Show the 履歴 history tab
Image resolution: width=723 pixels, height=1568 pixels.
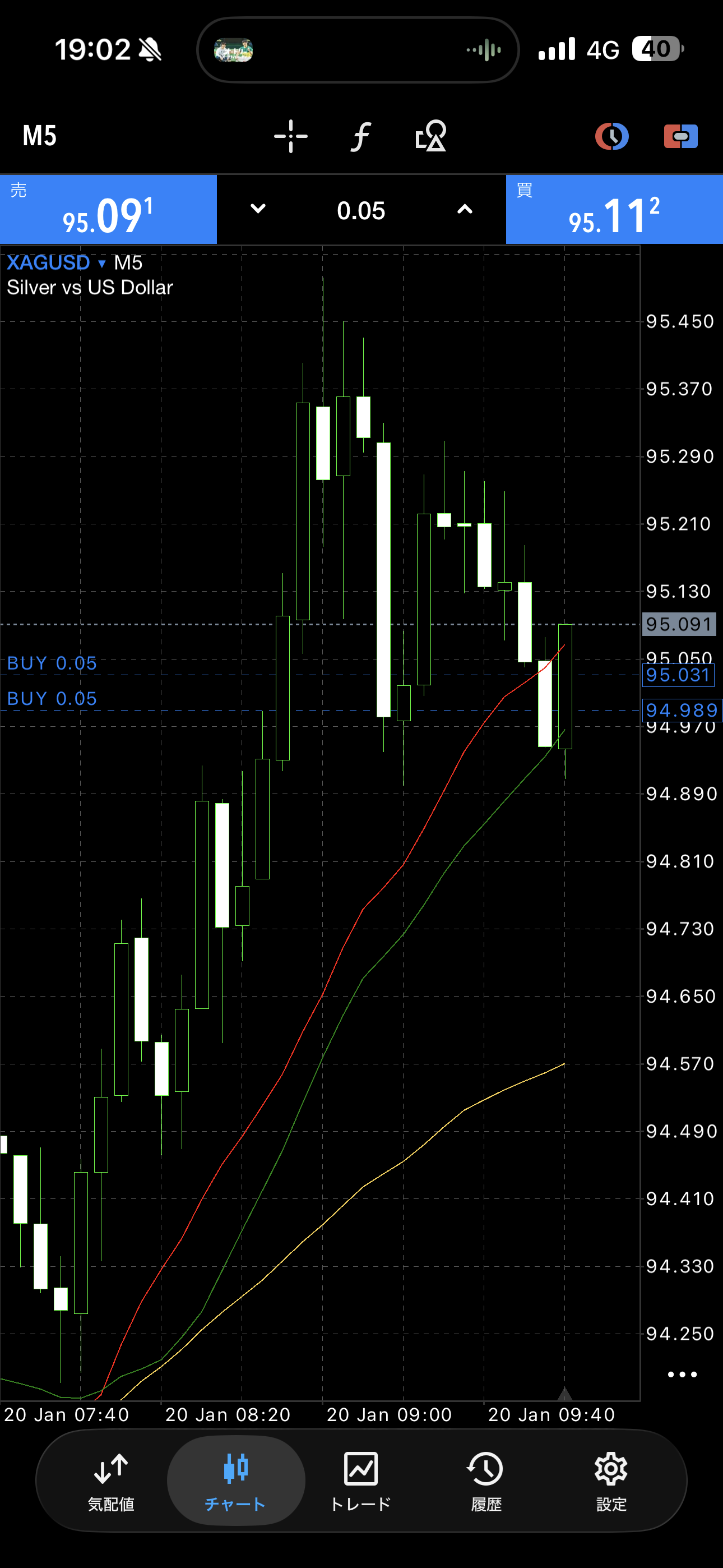coord(486,1481)
